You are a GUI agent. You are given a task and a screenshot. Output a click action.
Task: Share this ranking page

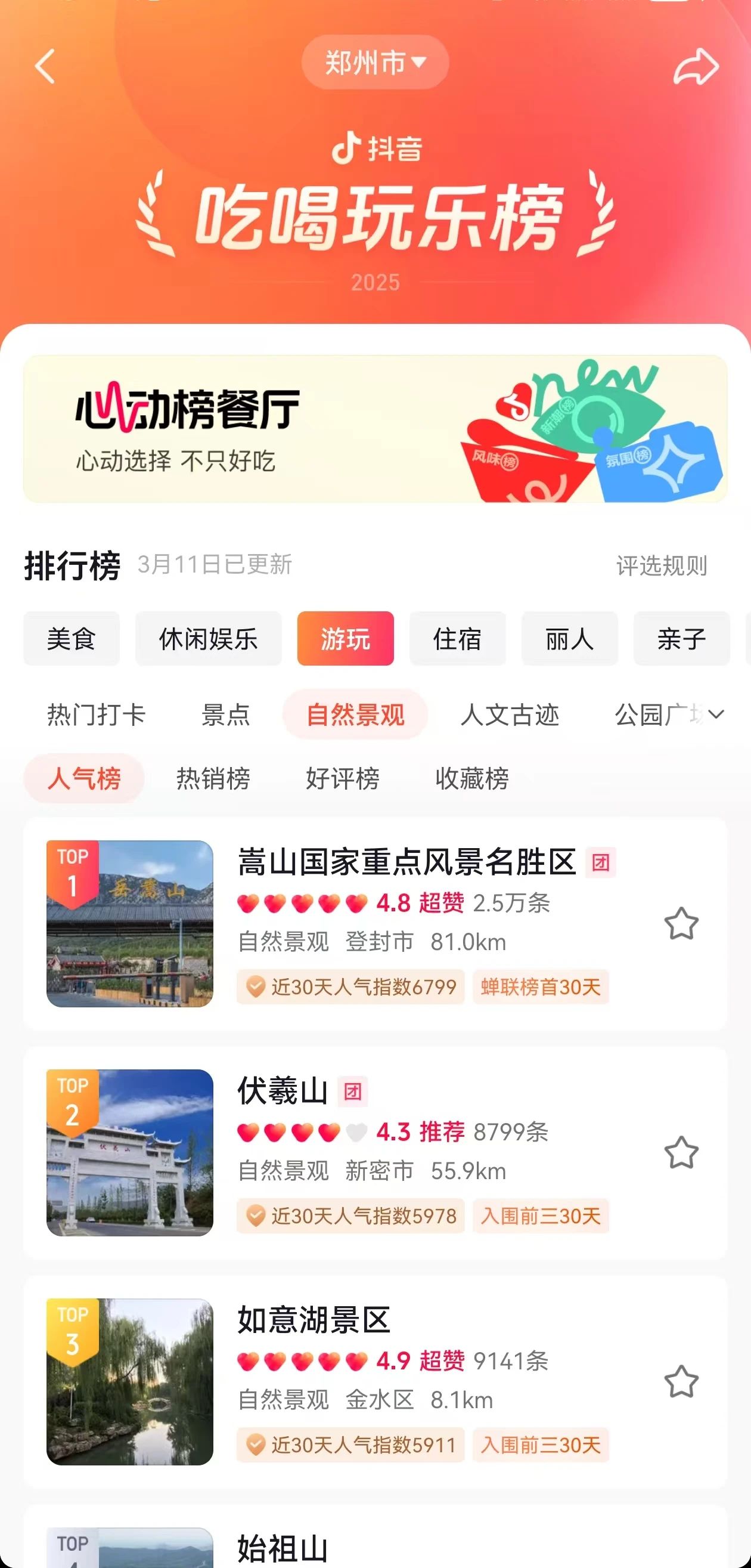tap(696, 66)
